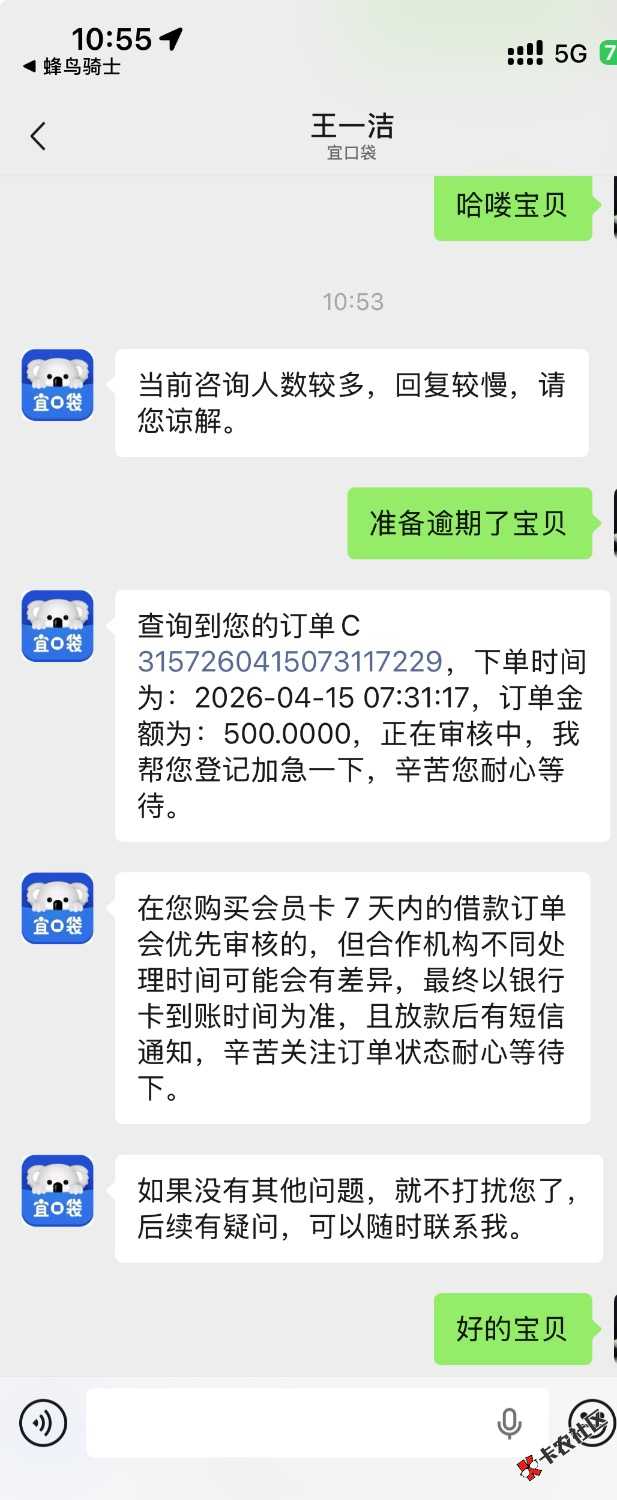Tap the microphone dictation icon in the text field
Image resolution: width=617 pixels, height=1500 pixels.
click(509, 1422)
